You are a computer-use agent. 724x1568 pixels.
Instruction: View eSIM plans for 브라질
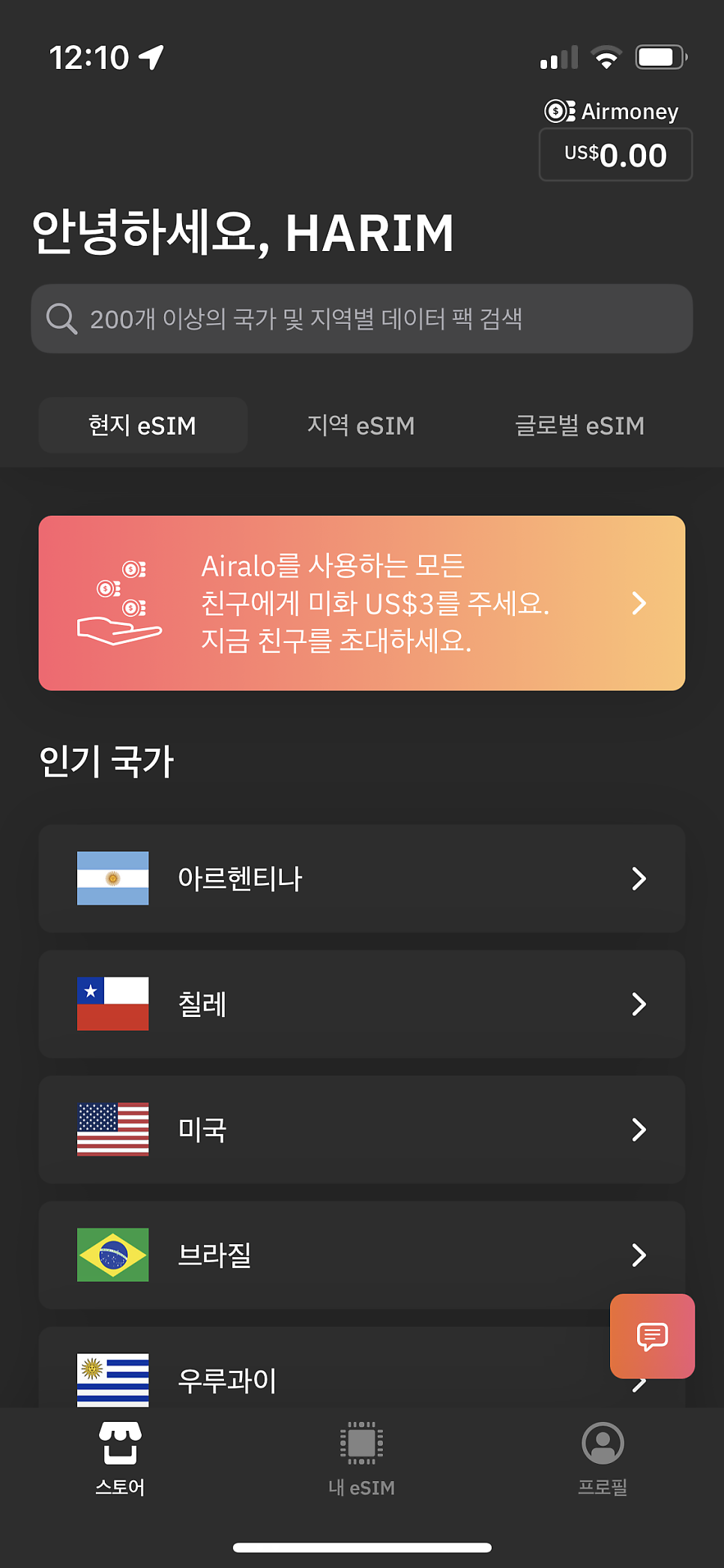362,1255
